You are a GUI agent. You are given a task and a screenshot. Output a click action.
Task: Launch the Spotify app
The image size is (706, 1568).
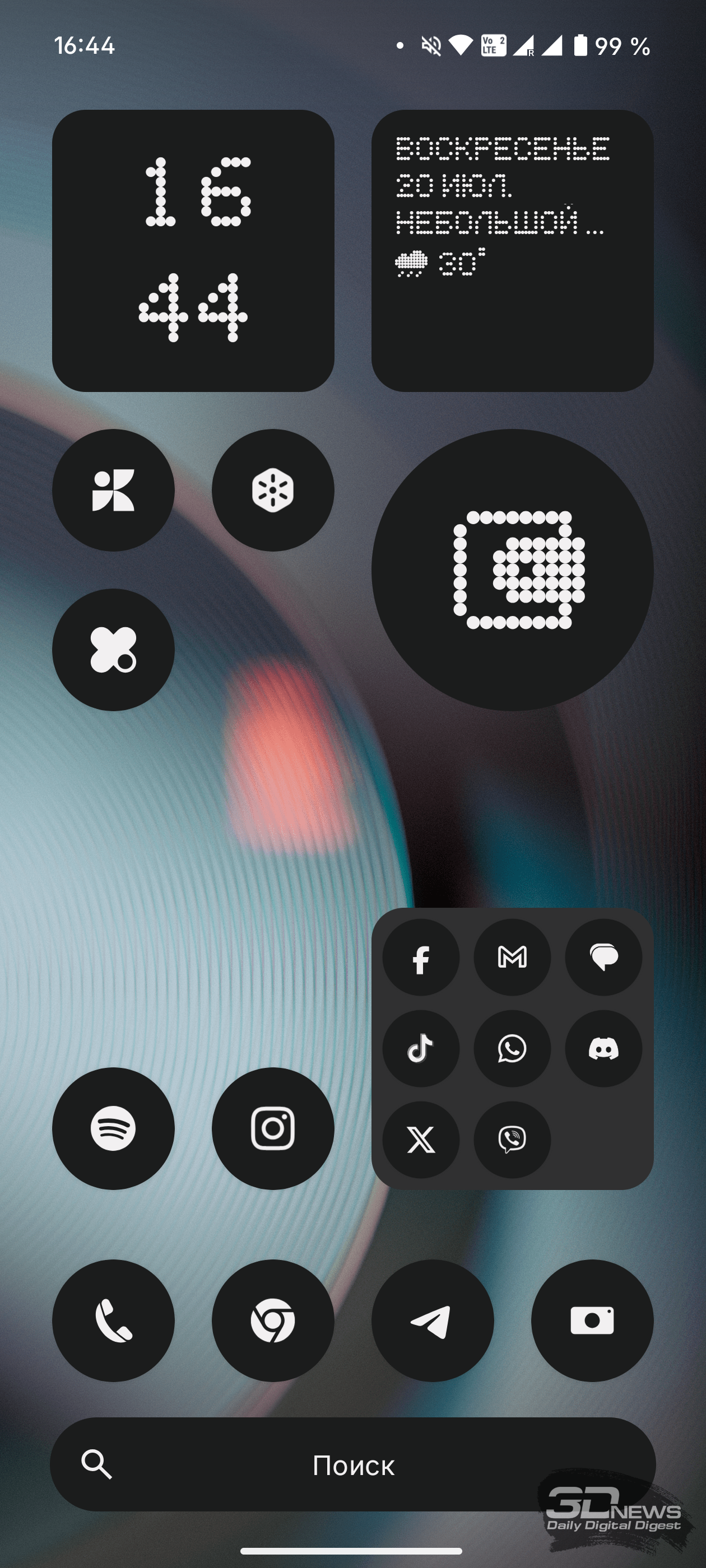pos(113,1128)
